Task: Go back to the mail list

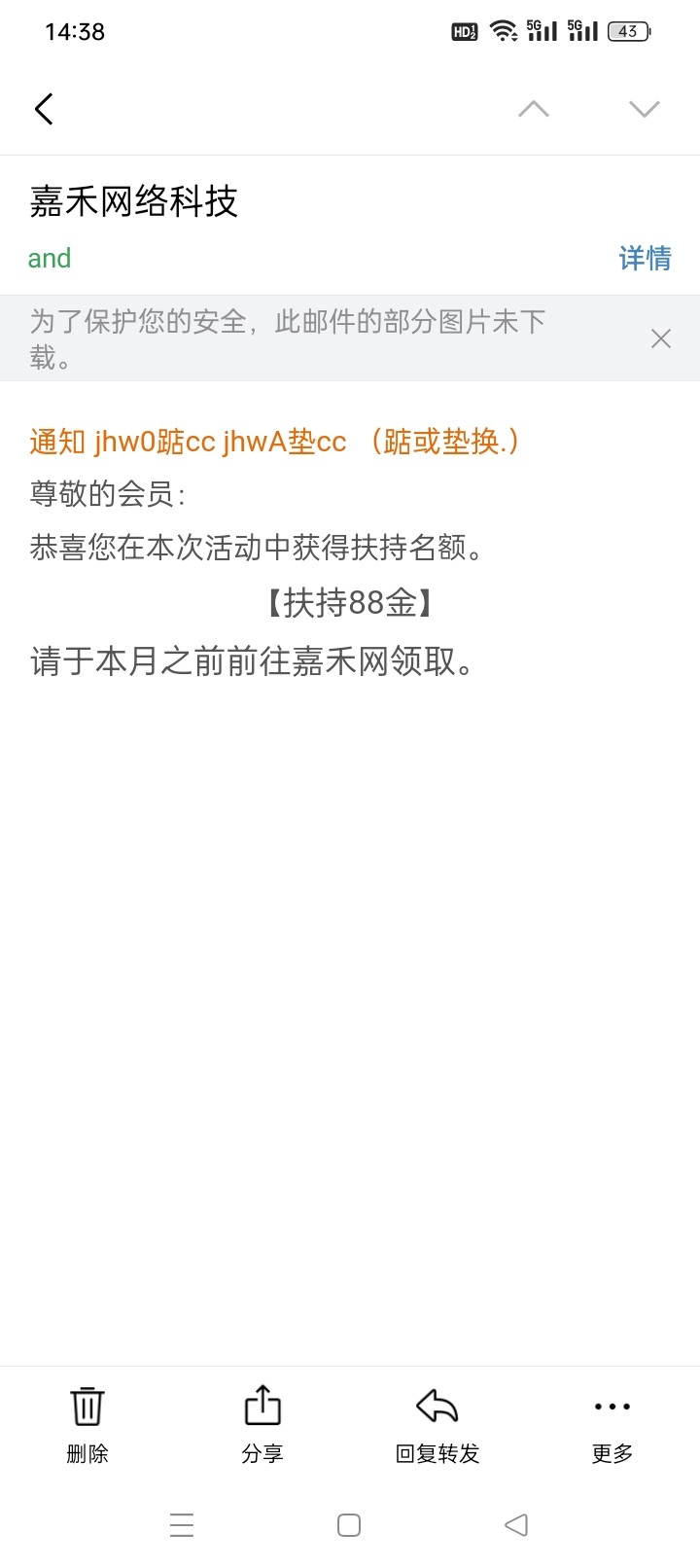Action: [44, 108]
